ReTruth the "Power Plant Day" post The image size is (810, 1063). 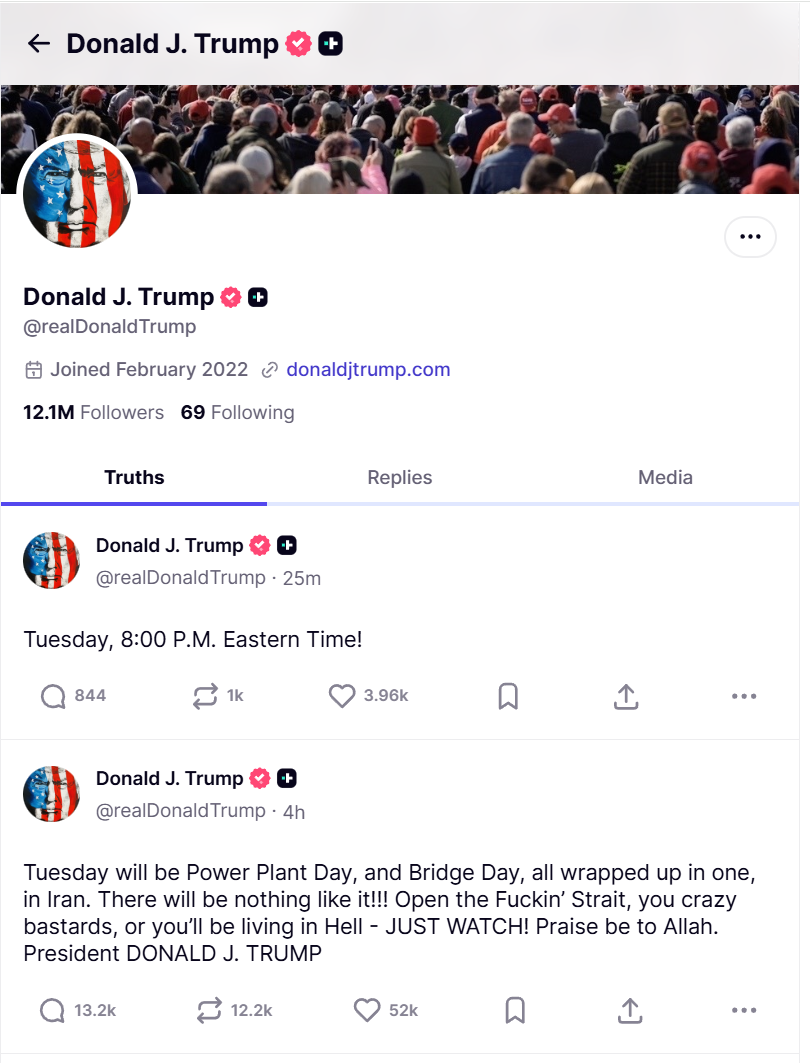(209, 1011)
